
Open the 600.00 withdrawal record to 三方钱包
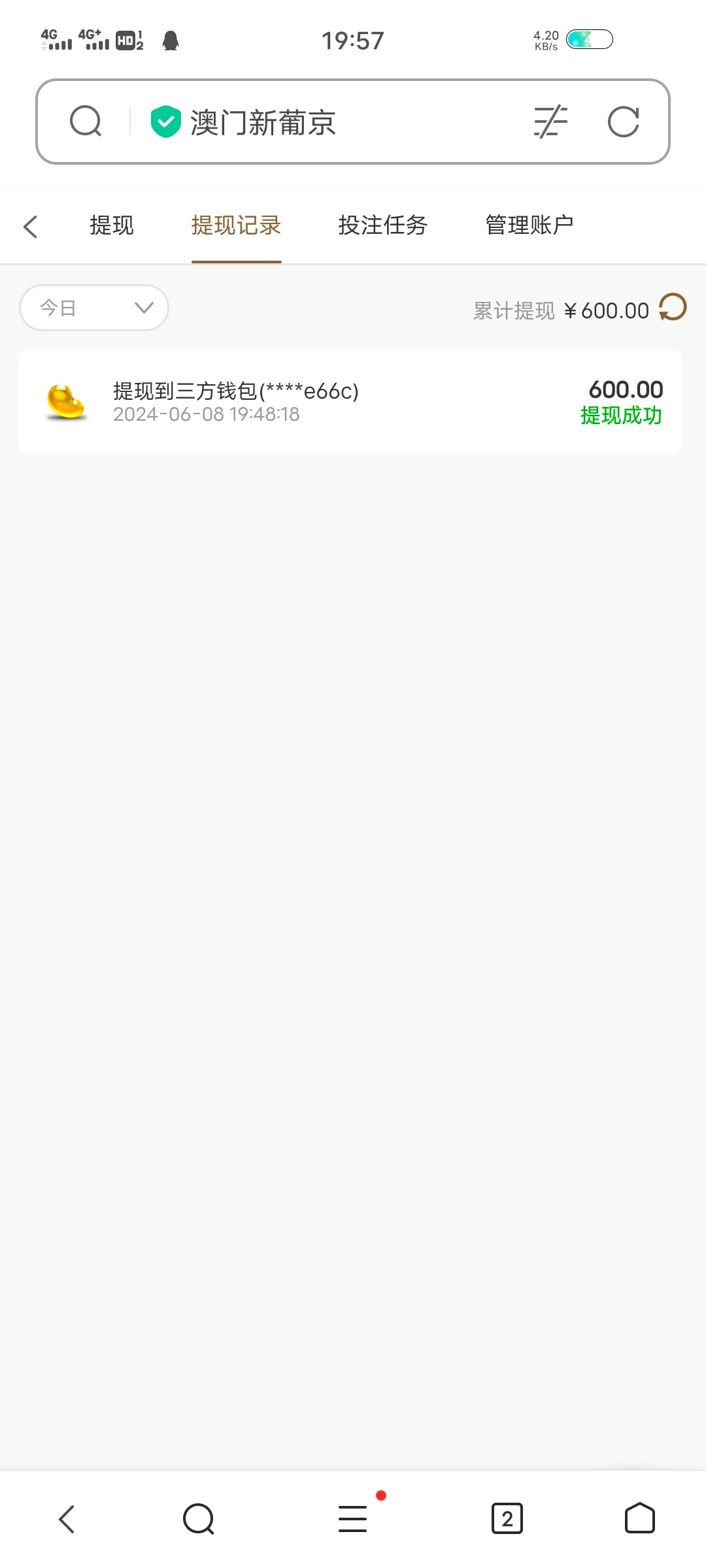350,402
